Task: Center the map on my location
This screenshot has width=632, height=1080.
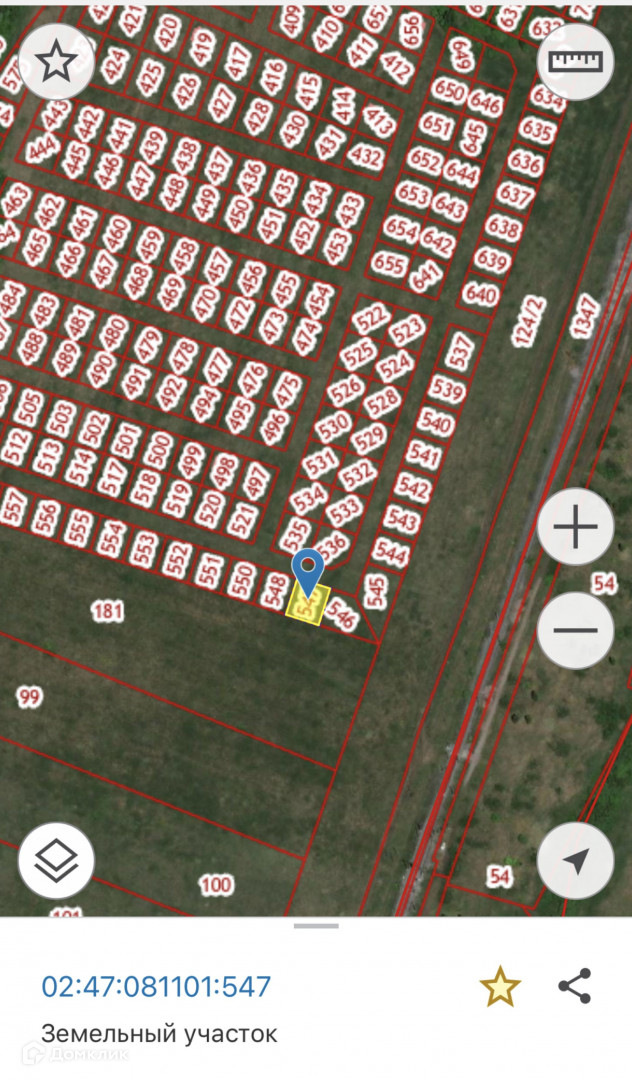Action: tap(575, 860)
